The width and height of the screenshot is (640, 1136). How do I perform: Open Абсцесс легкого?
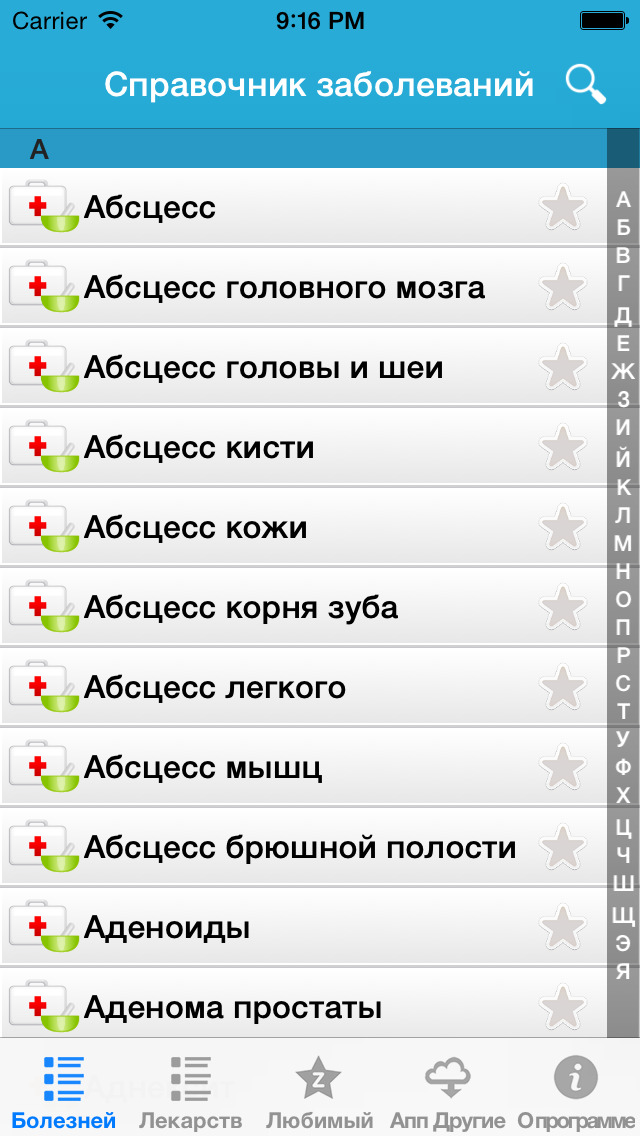point(215,688)
